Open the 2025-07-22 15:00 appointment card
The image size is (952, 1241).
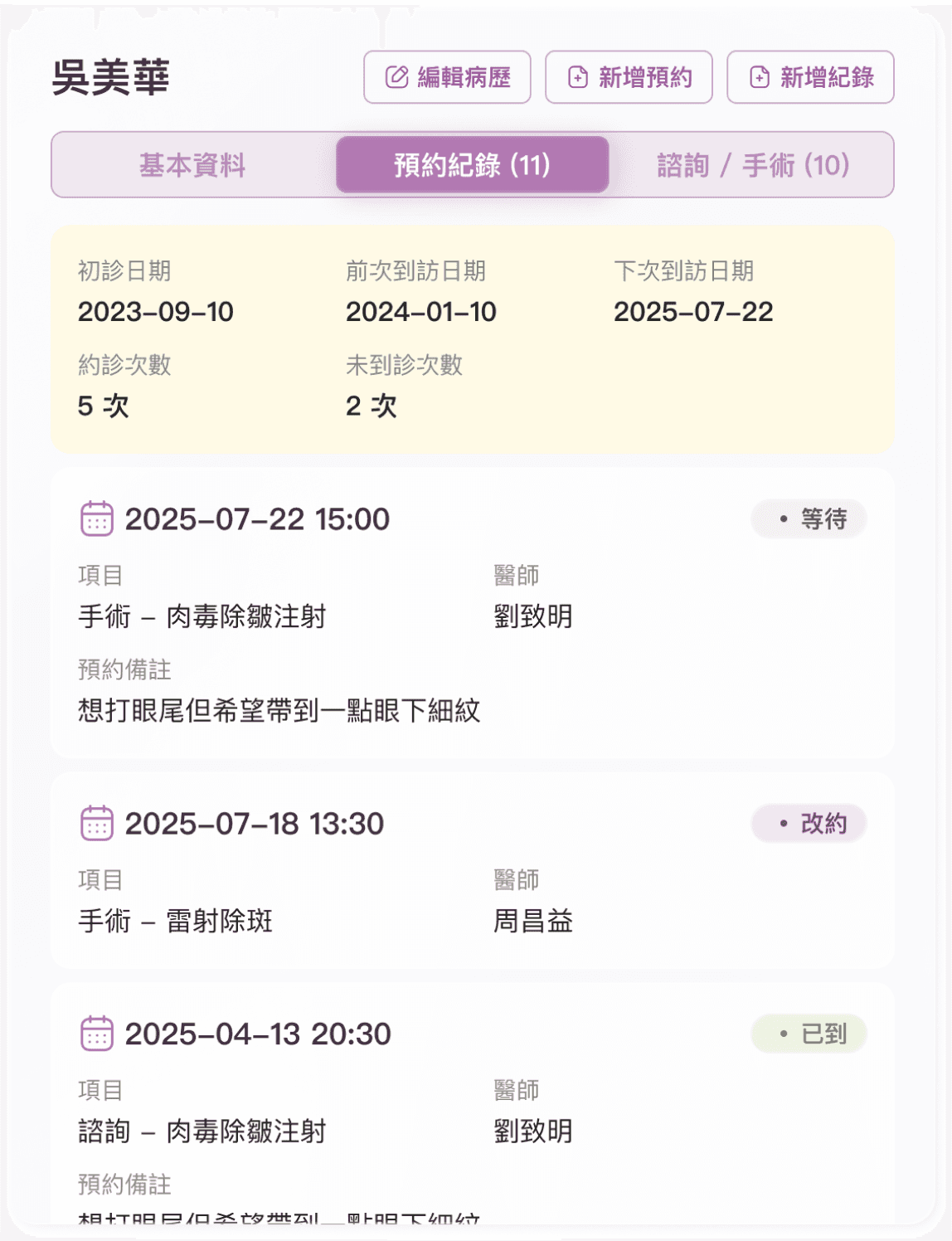tap(473, 613)
